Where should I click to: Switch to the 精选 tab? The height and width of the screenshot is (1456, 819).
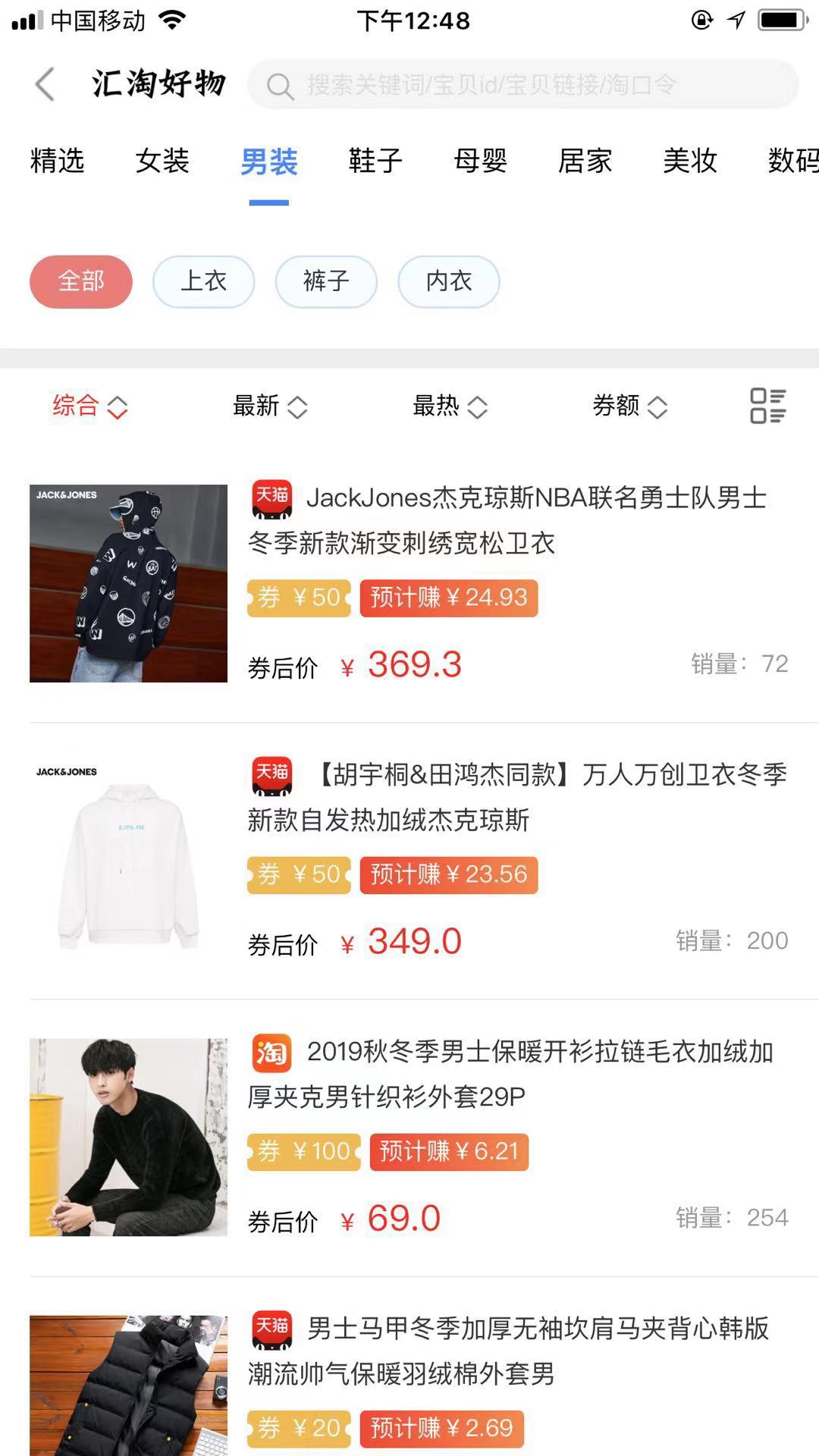57,161
